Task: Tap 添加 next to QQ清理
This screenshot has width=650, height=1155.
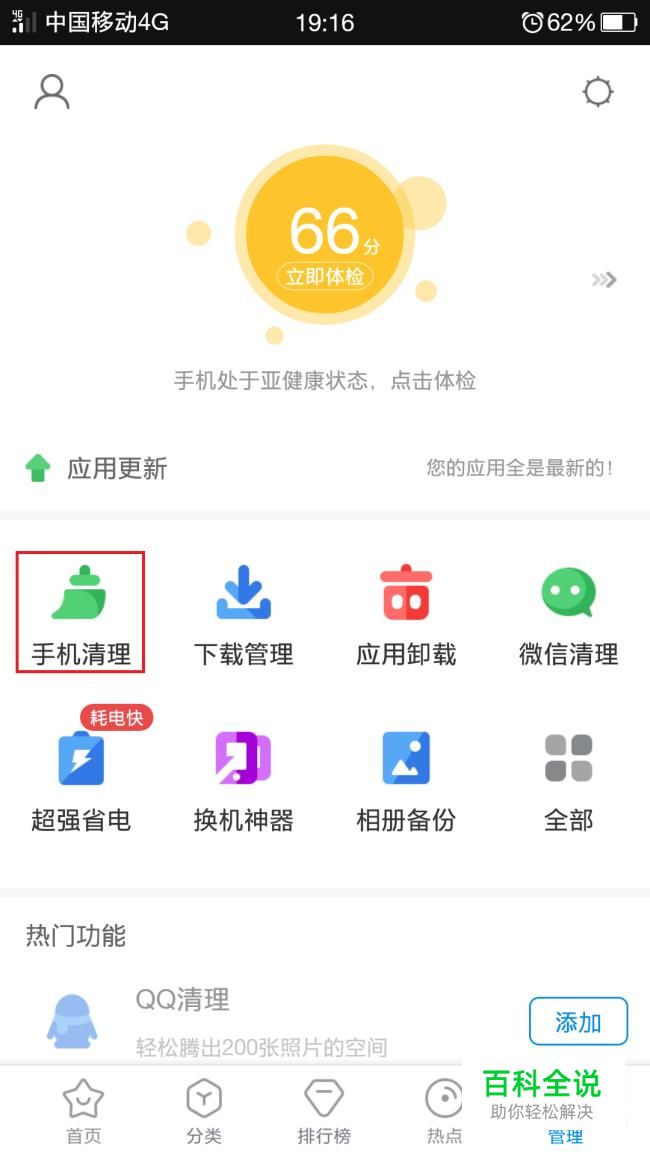Action: click(579, 1022)
